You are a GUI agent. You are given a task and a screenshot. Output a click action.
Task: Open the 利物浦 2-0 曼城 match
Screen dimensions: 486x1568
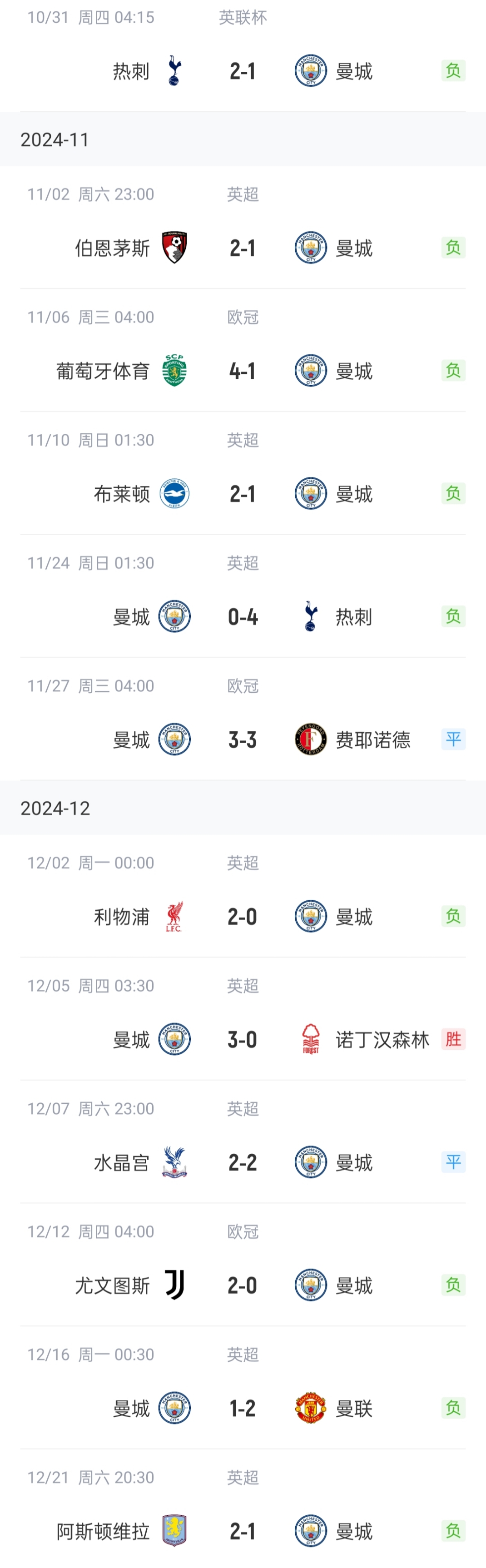pos(243,917)
